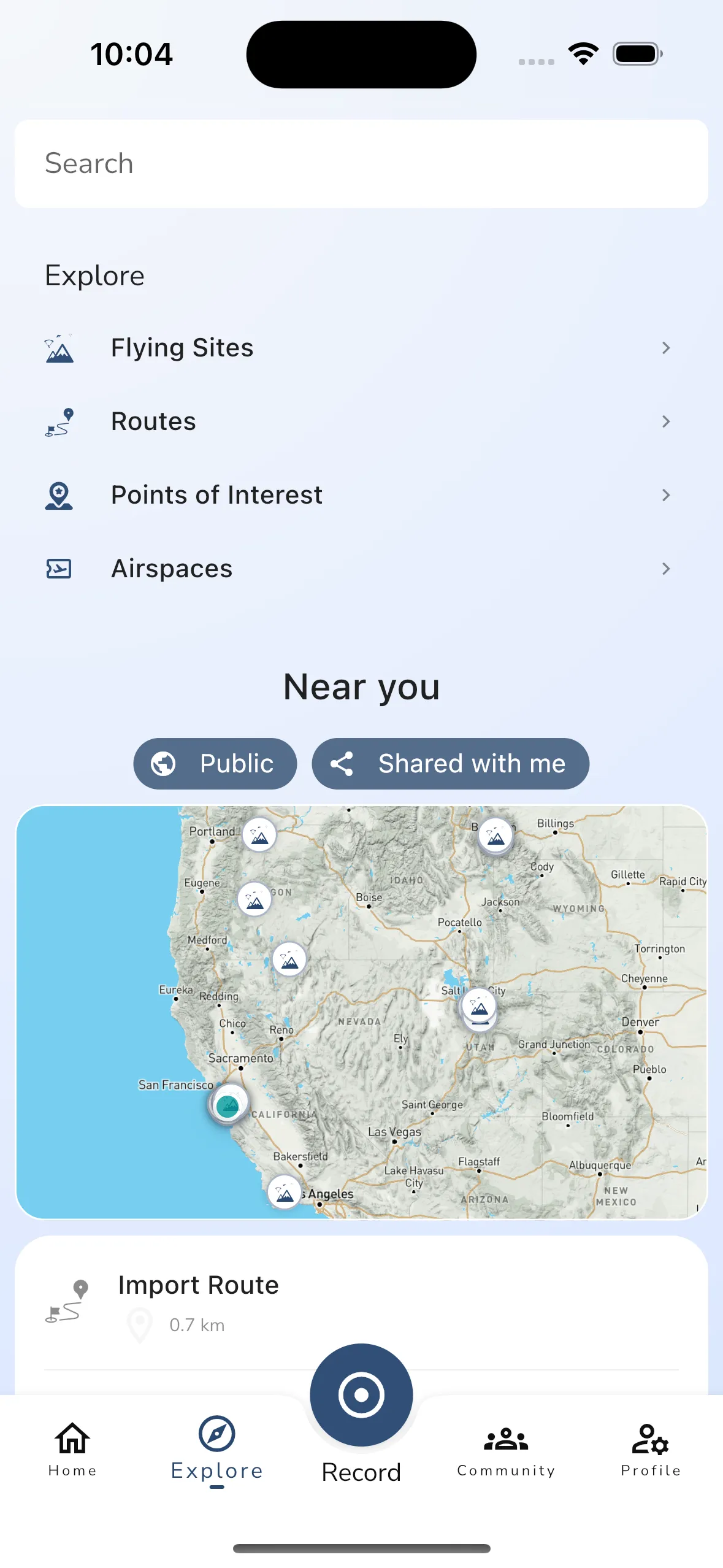Select the Flying Sites icon
723x1568 pixels.
point(59,348)
